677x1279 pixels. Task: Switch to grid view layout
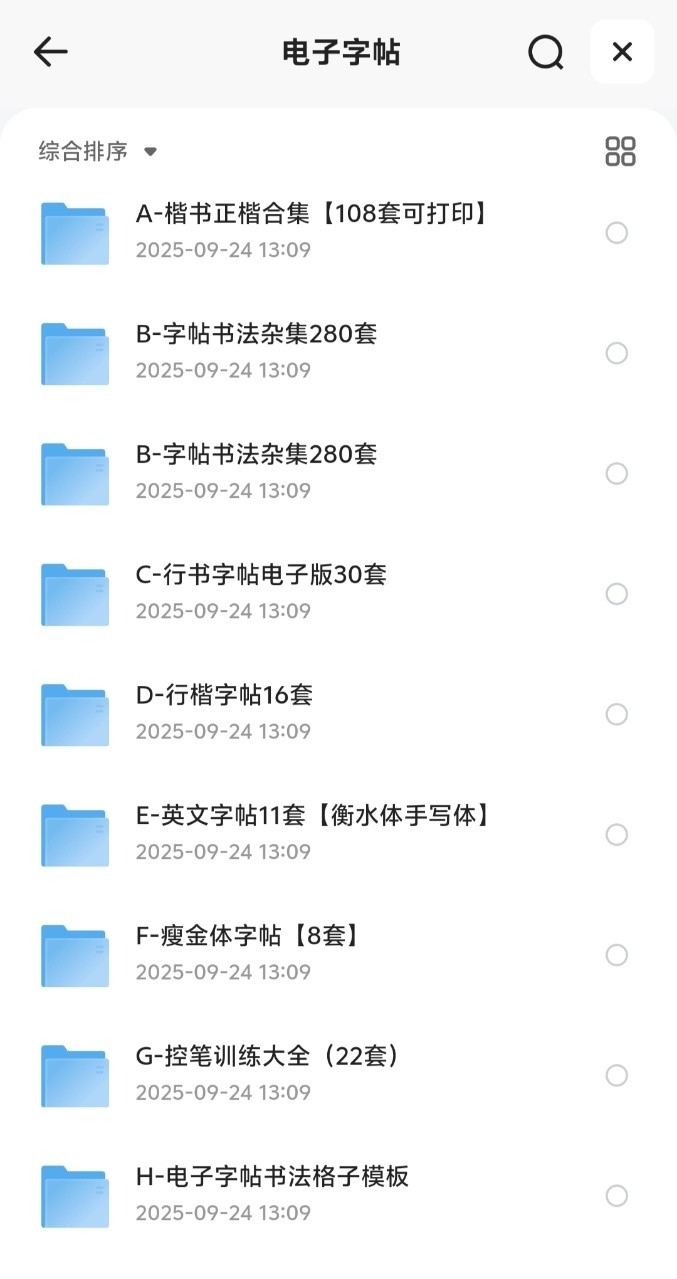coord(621,152)
